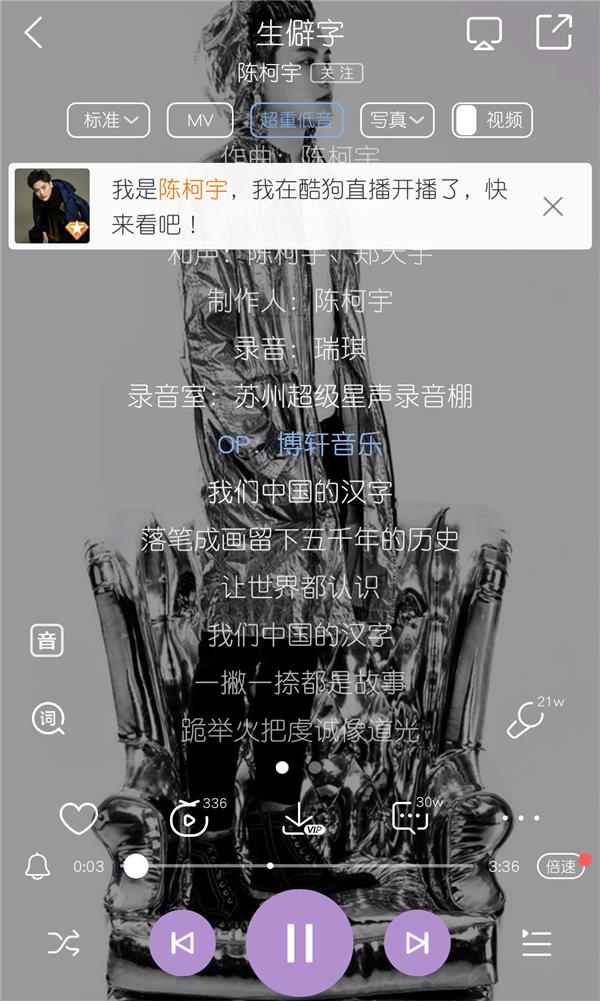This screenshot has width=600, height=1001.
Task: Skip to the next track
Action: coord(417,942)
